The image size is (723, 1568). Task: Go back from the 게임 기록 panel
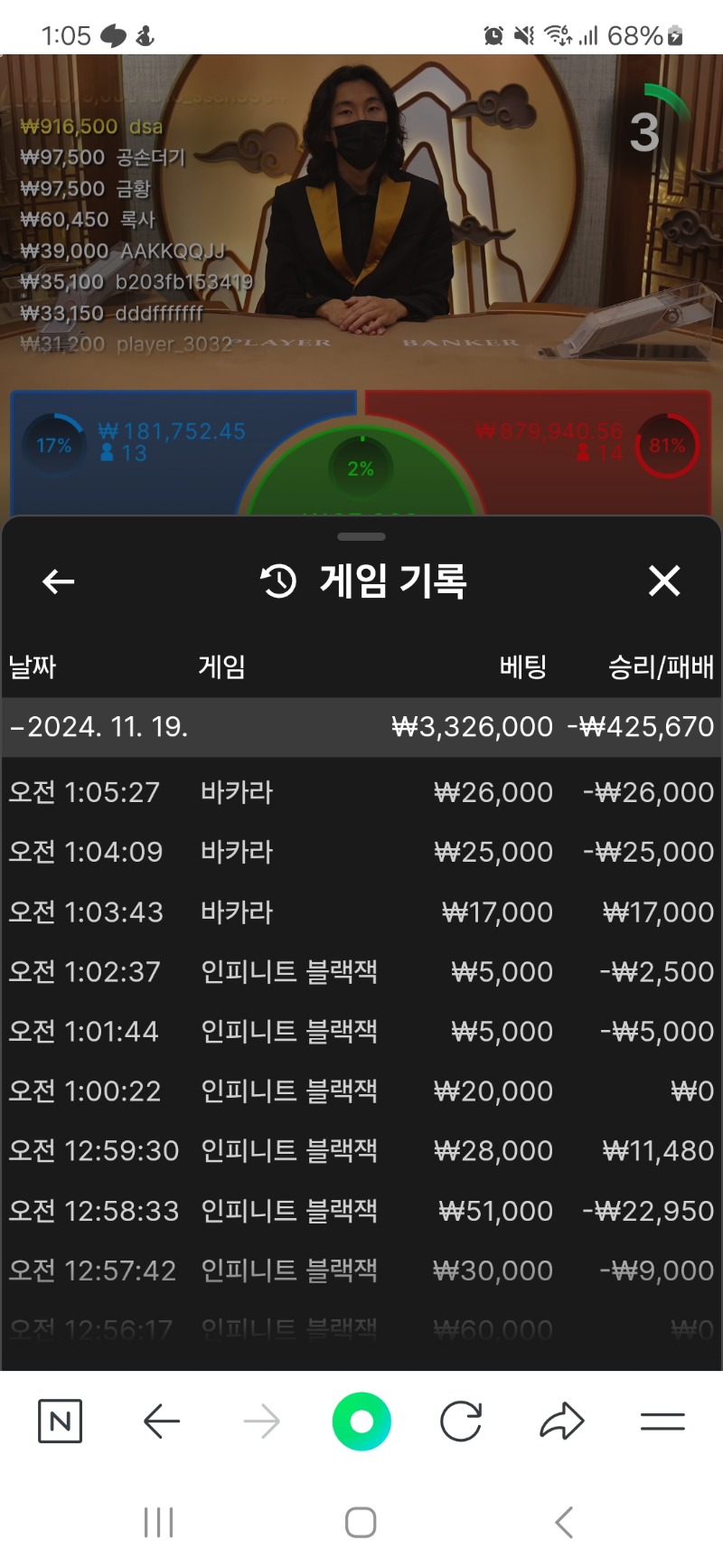(x=59, y=581)
